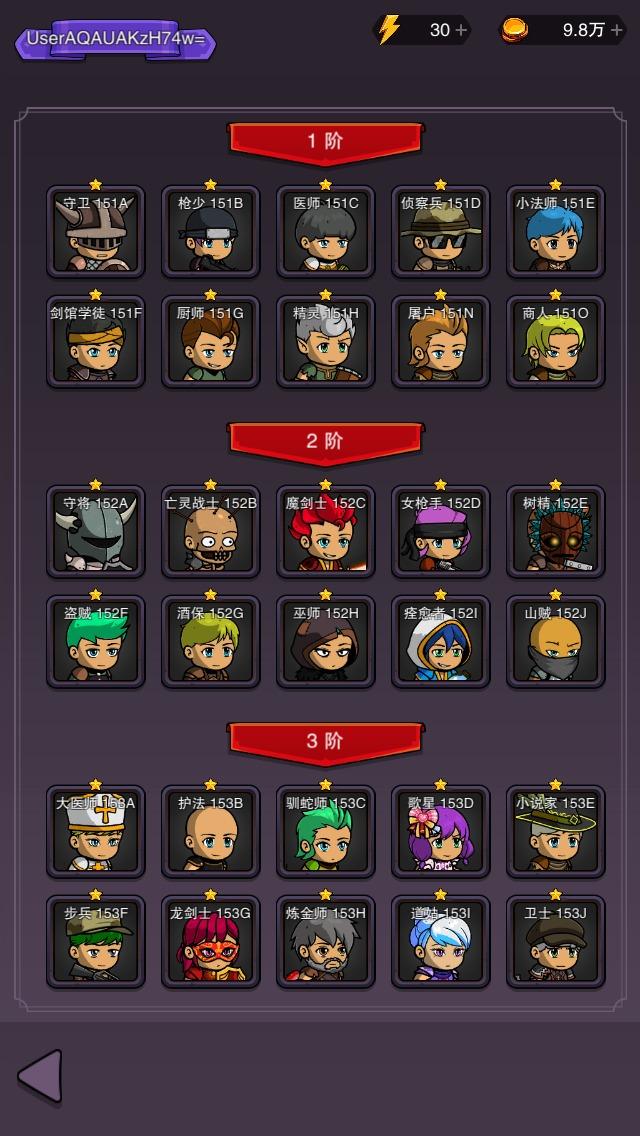The height and width of the screenshot is (1136, 640).
Task: Open hero 剑馆学徒 151F
Action: coord(96,342)
